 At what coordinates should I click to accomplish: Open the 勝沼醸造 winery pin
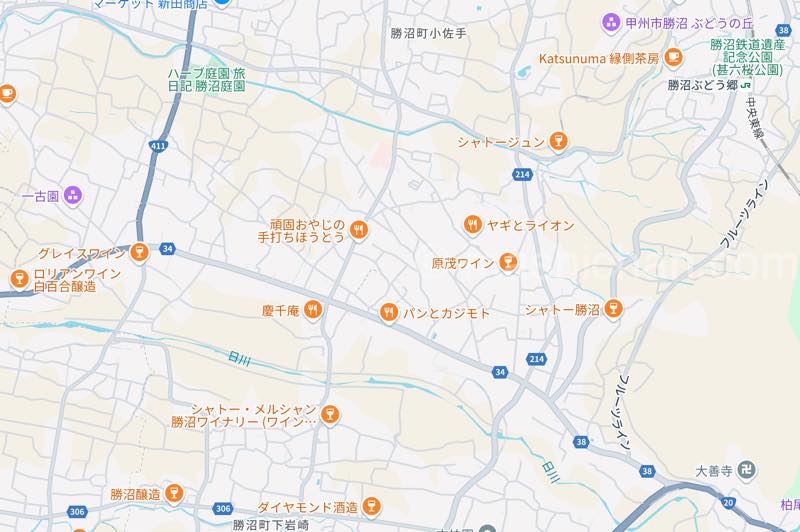point(173,493)
